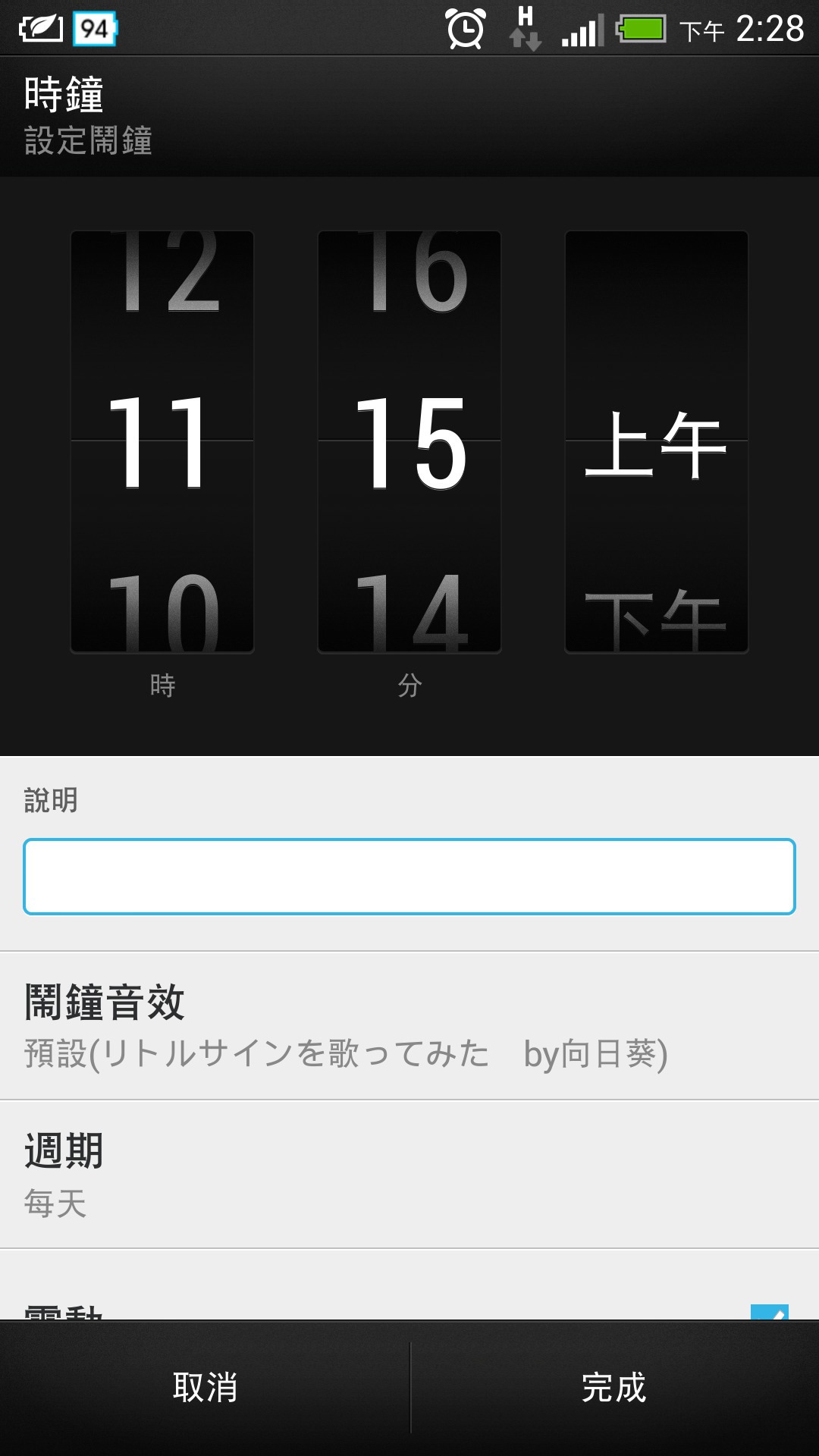819x1456 pixels.
Task: Open the 鬧鐘音效 alarm sound setting
Action: [x=409, y=1025]
